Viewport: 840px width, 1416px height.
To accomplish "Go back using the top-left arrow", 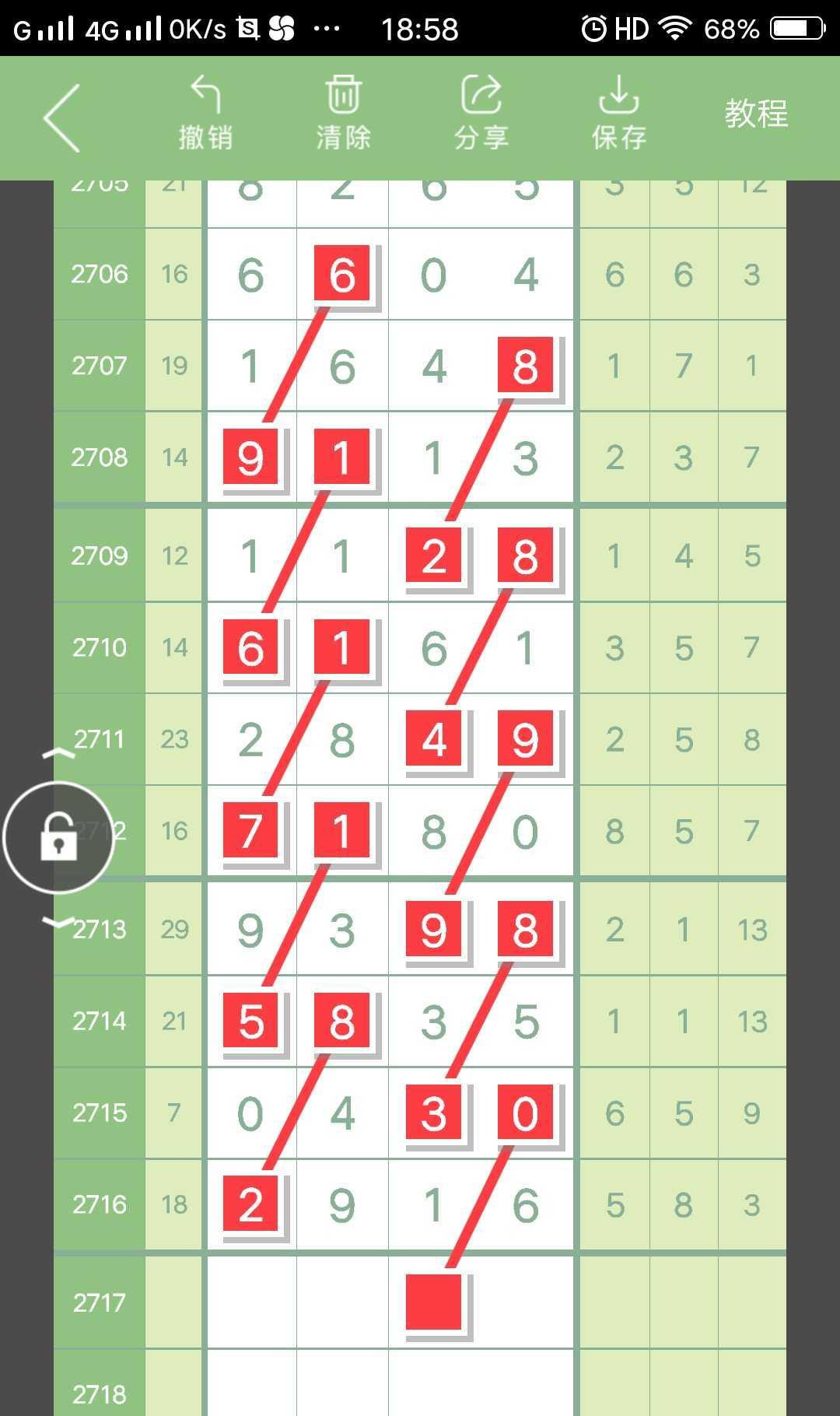I will 62,117.
